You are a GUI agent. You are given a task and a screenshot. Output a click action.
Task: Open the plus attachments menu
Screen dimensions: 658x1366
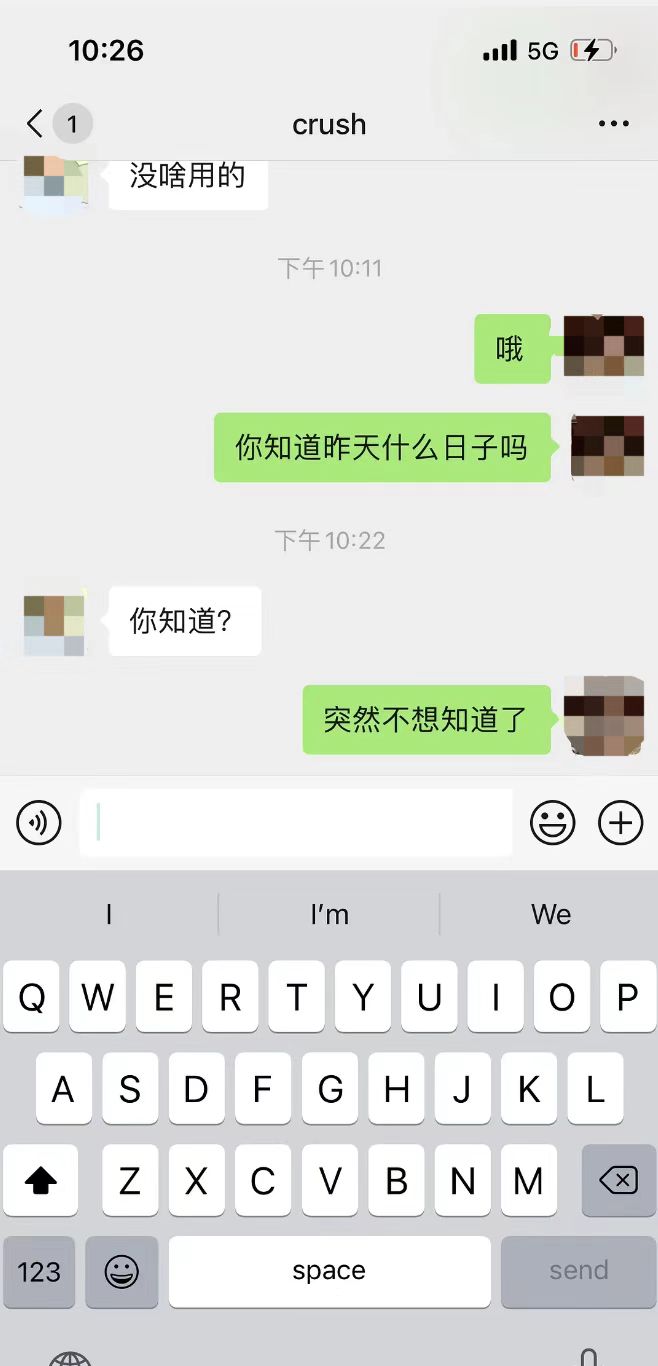pyautogui.click(x=620, y=823)
